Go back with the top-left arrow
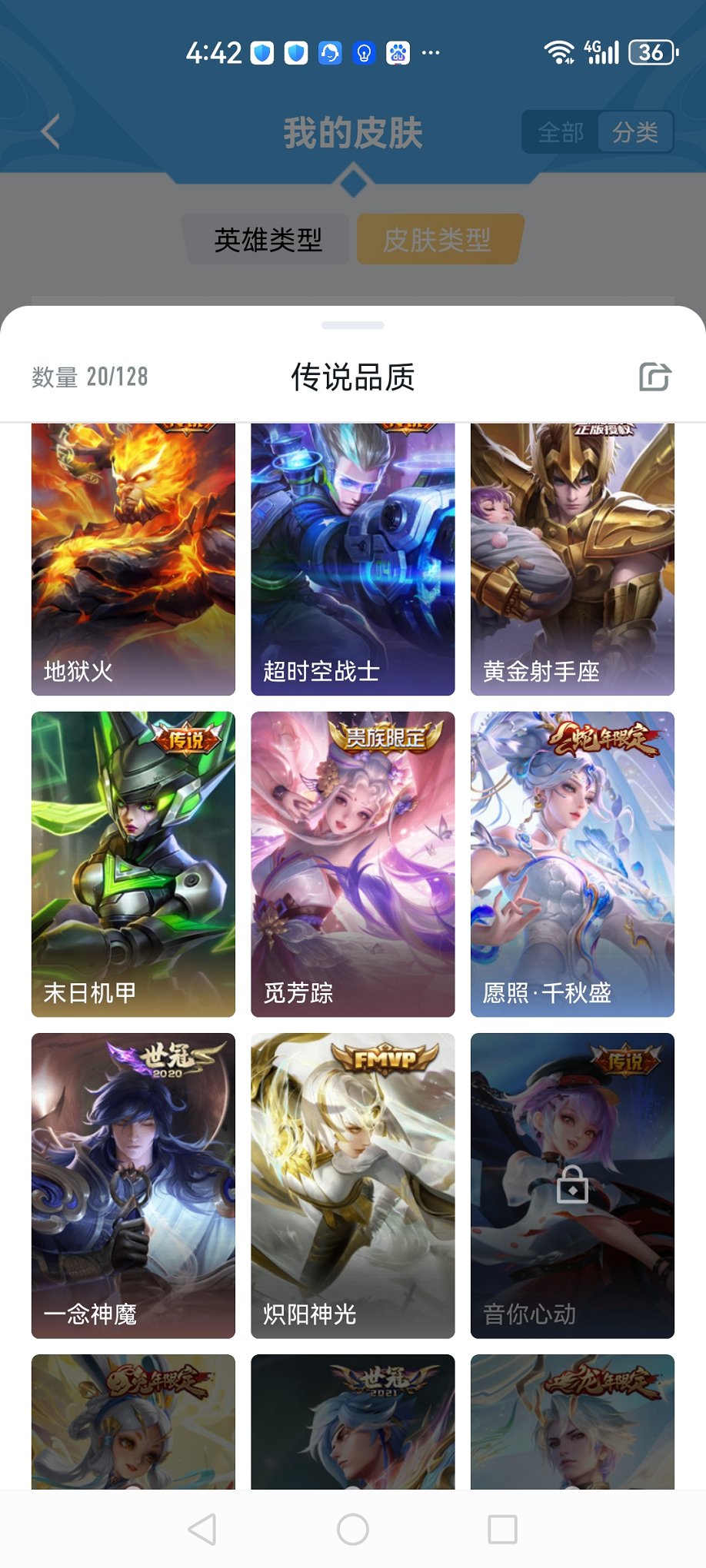This screenshot has width=706, height=1568. tap(51, 131)
